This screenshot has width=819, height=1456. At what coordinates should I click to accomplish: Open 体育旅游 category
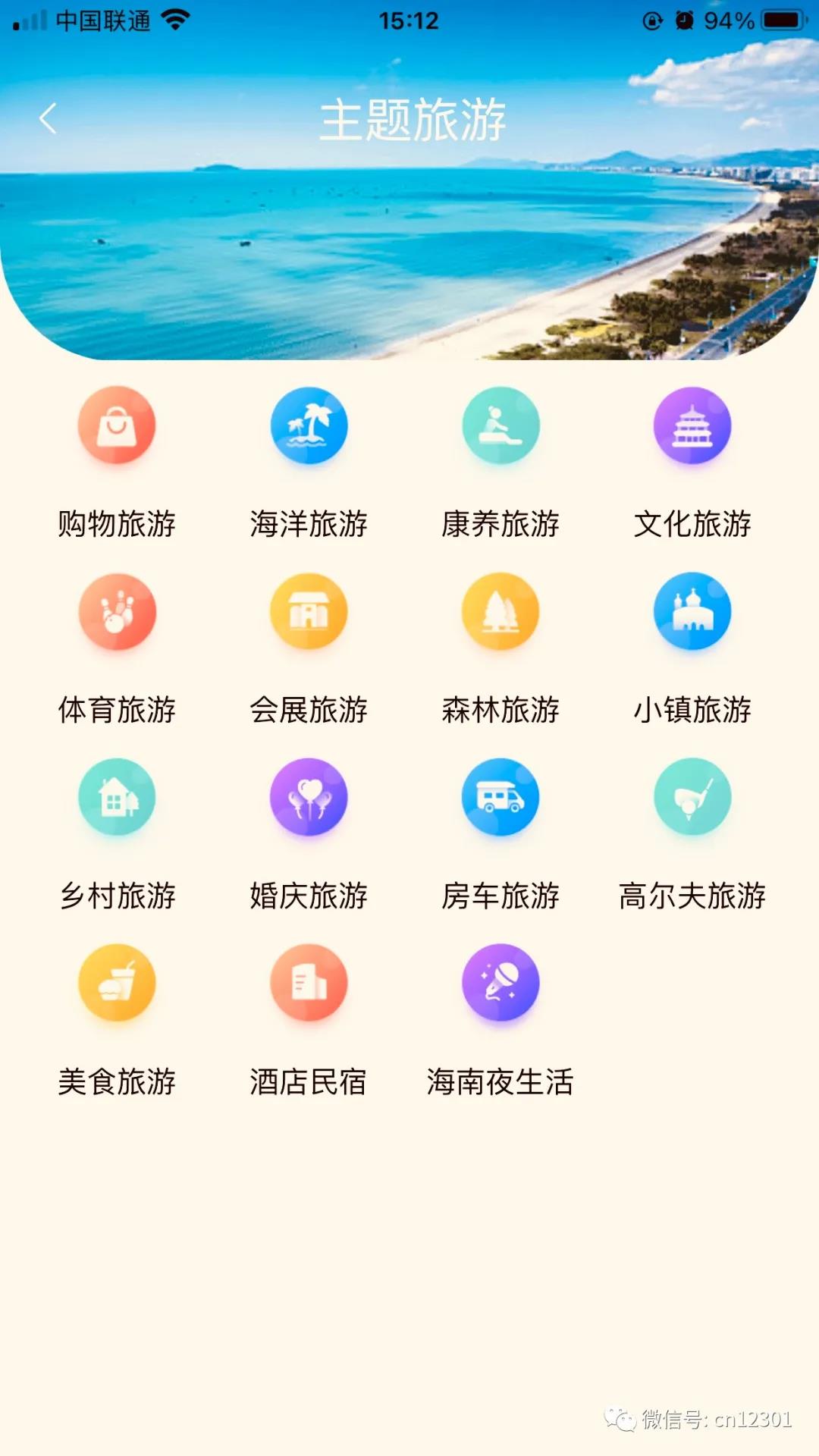[117, 612]
